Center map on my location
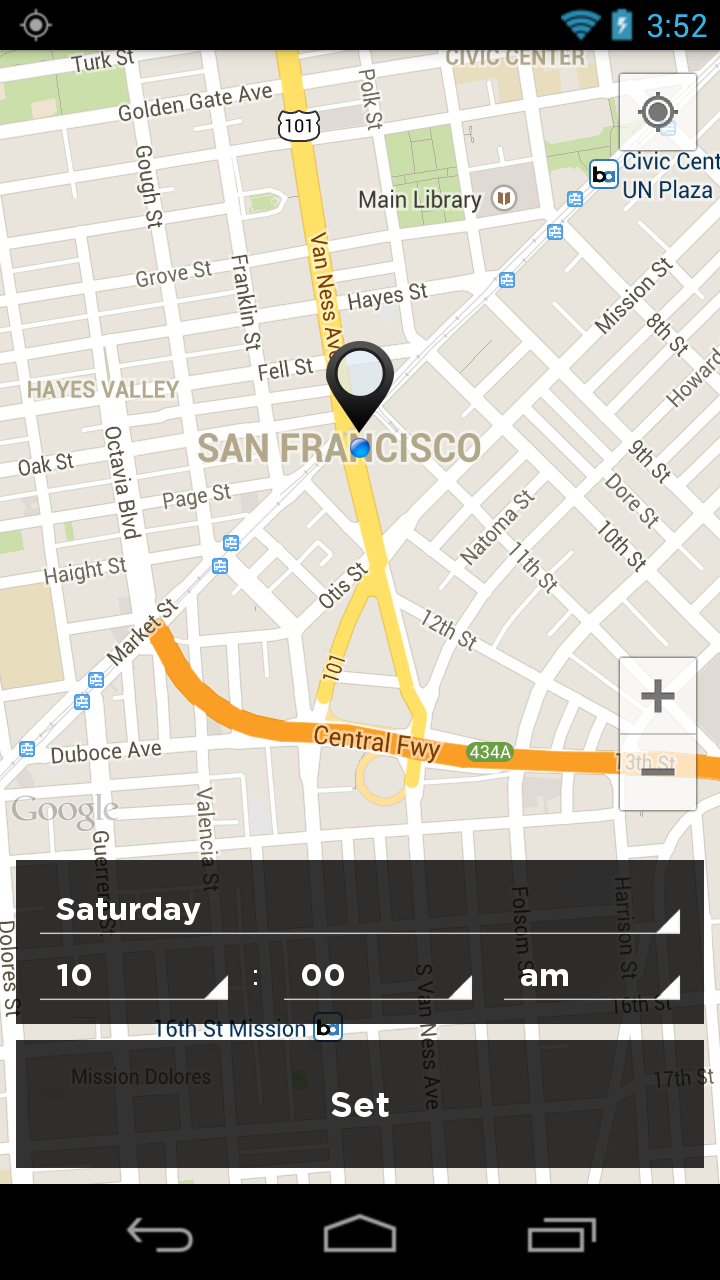 657,112
